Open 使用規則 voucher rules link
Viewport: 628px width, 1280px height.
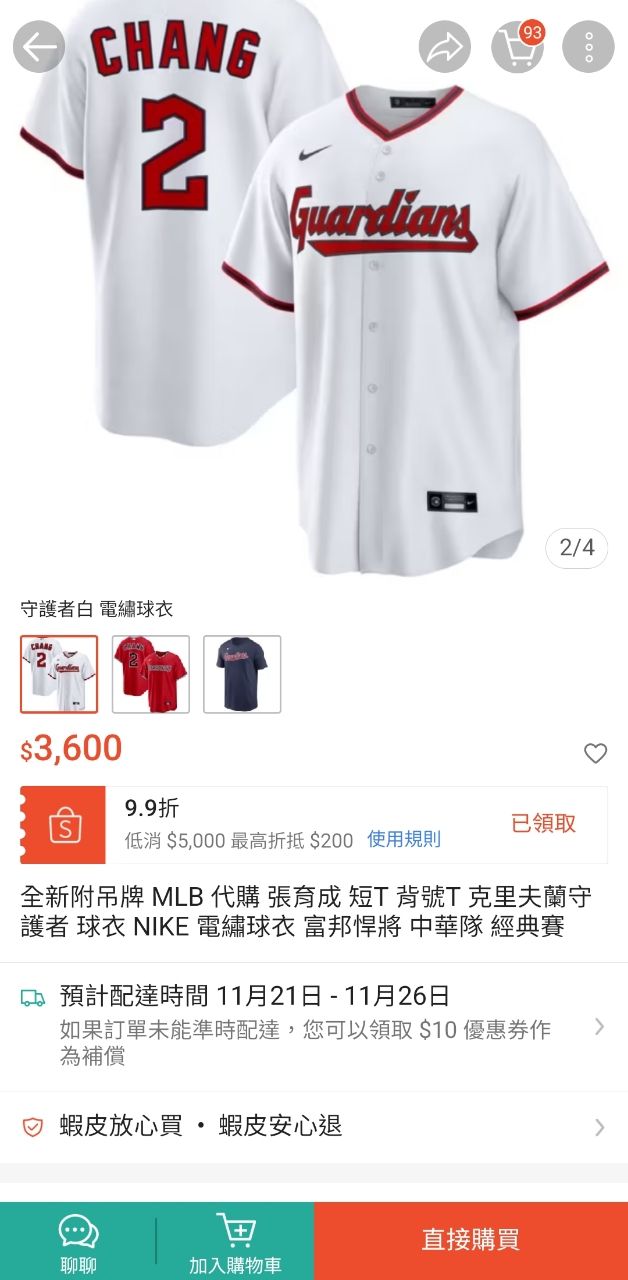click(404, 840)
